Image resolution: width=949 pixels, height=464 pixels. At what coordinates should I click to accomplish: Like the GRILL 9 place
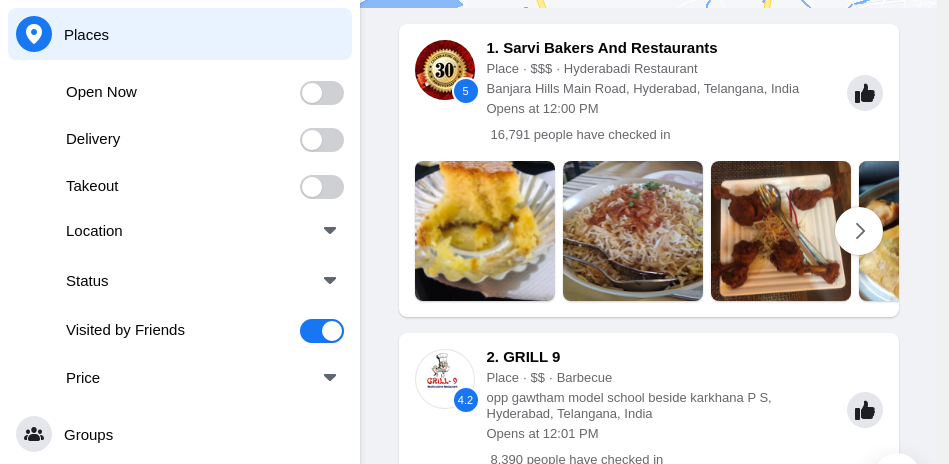tap(864, 410)
